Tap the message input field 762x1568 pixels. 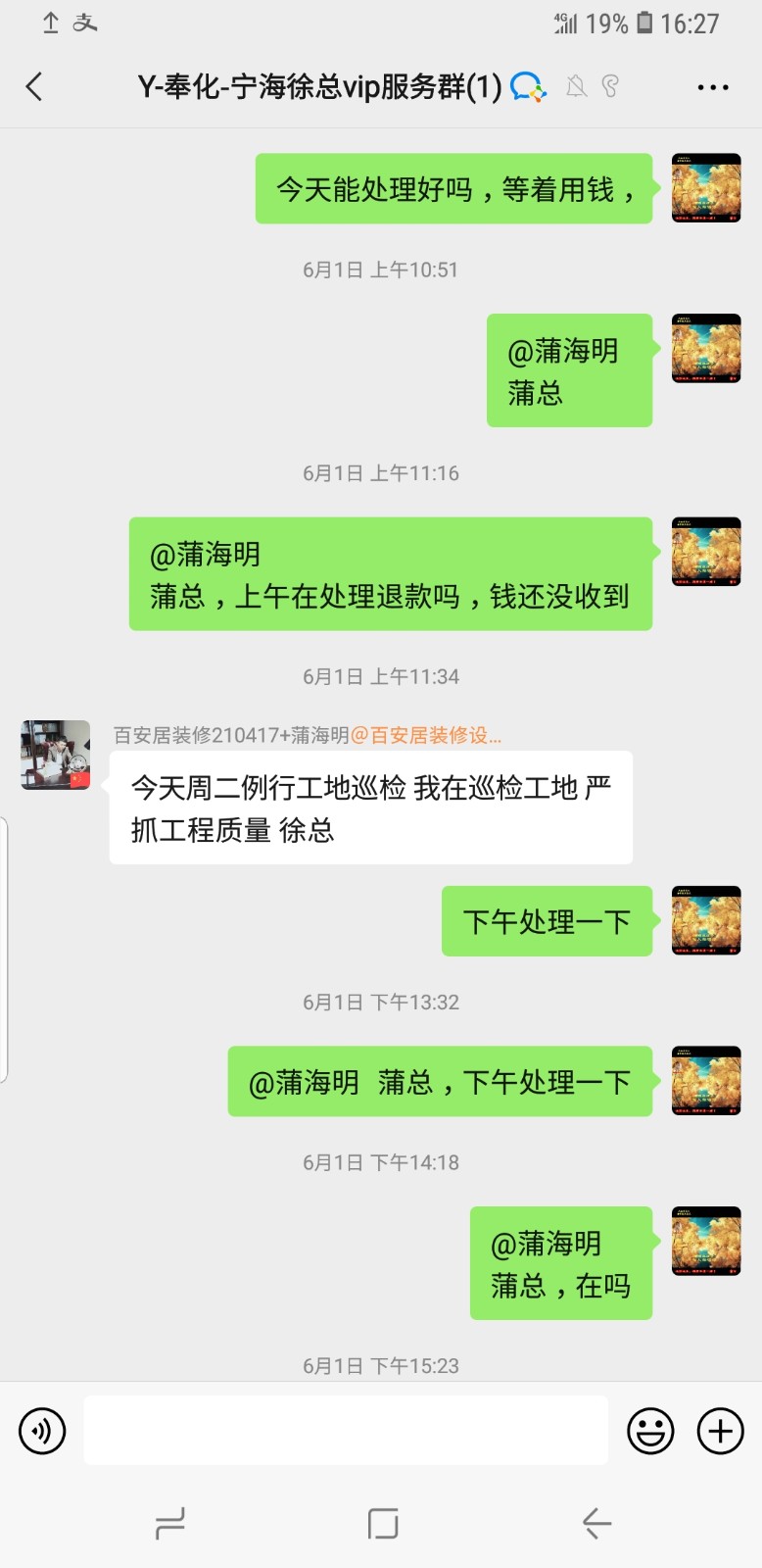pos(345,1431)
